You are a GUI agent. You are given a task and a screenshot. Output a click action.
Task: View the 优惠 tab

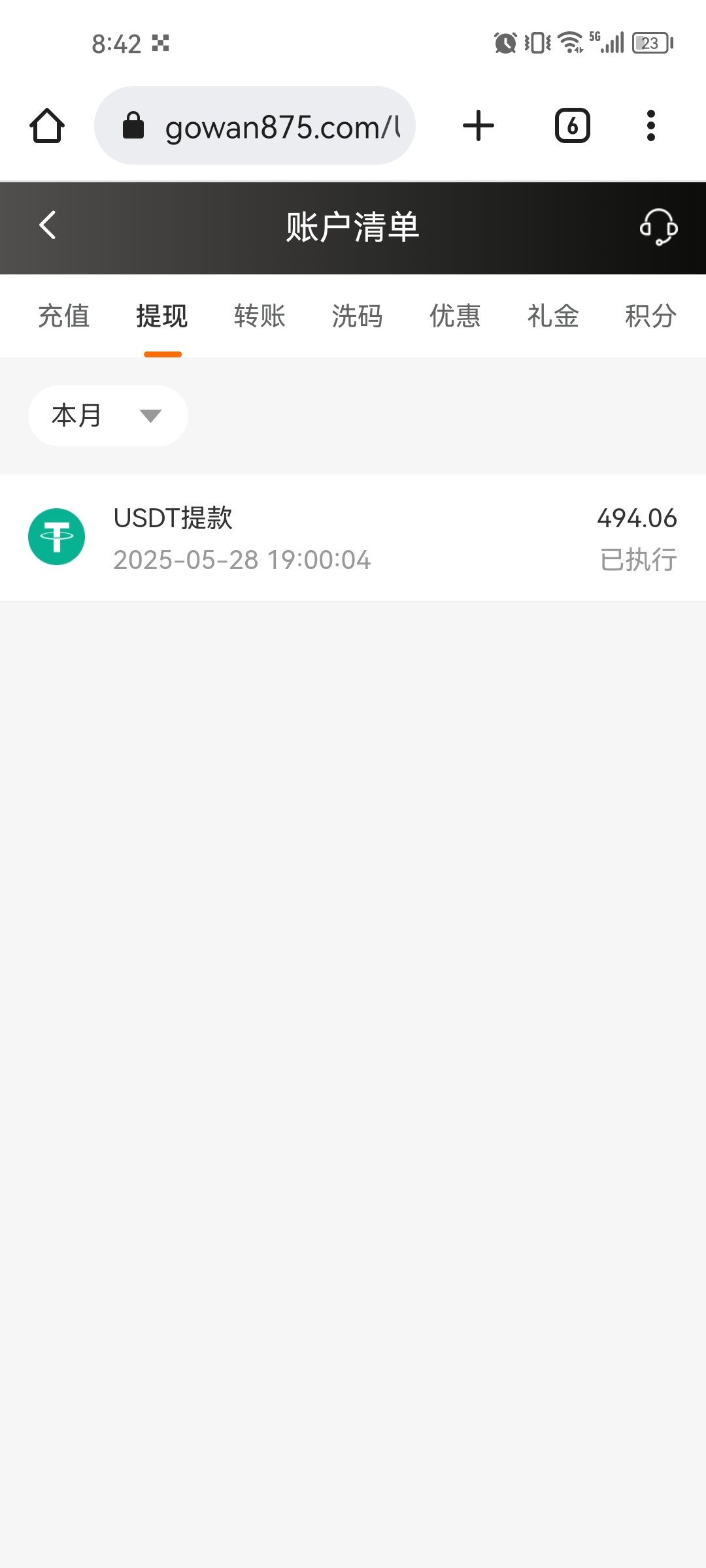[x=455, y=316]
